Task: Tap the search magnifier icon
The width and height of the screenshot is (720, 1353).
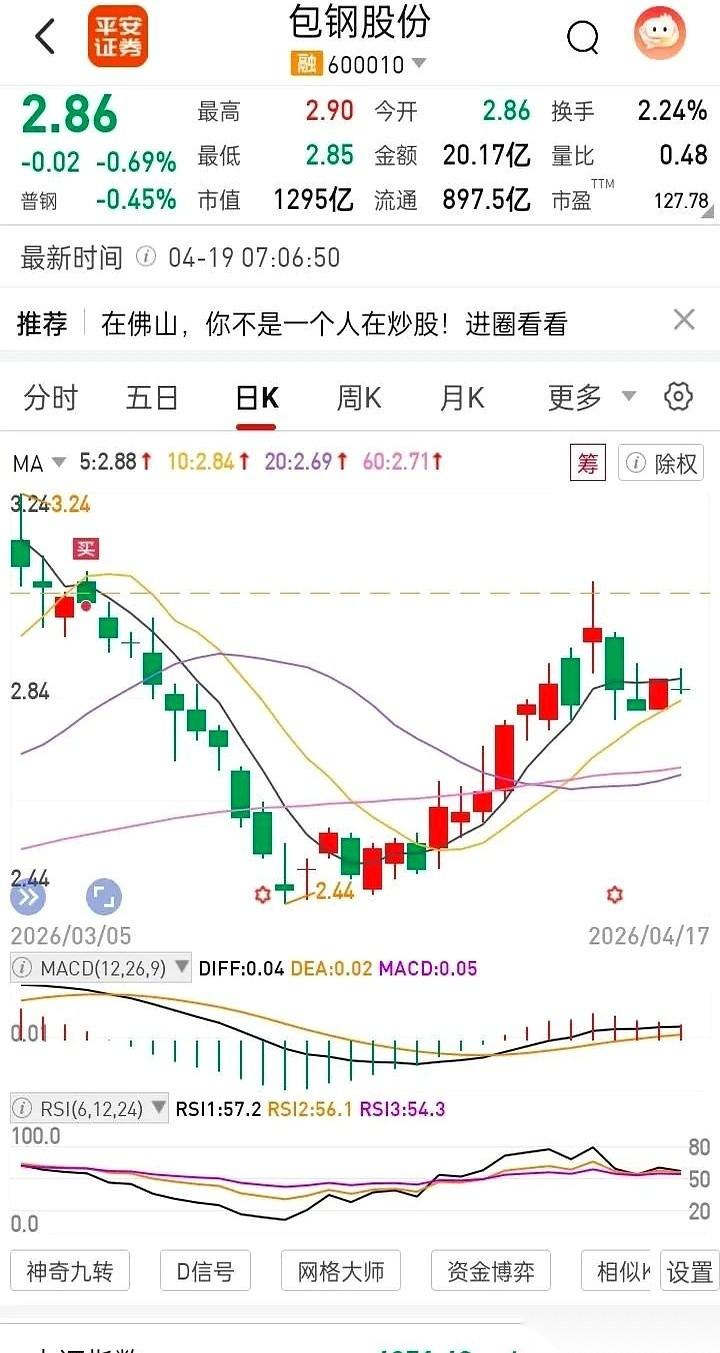Action: [583, 37]
